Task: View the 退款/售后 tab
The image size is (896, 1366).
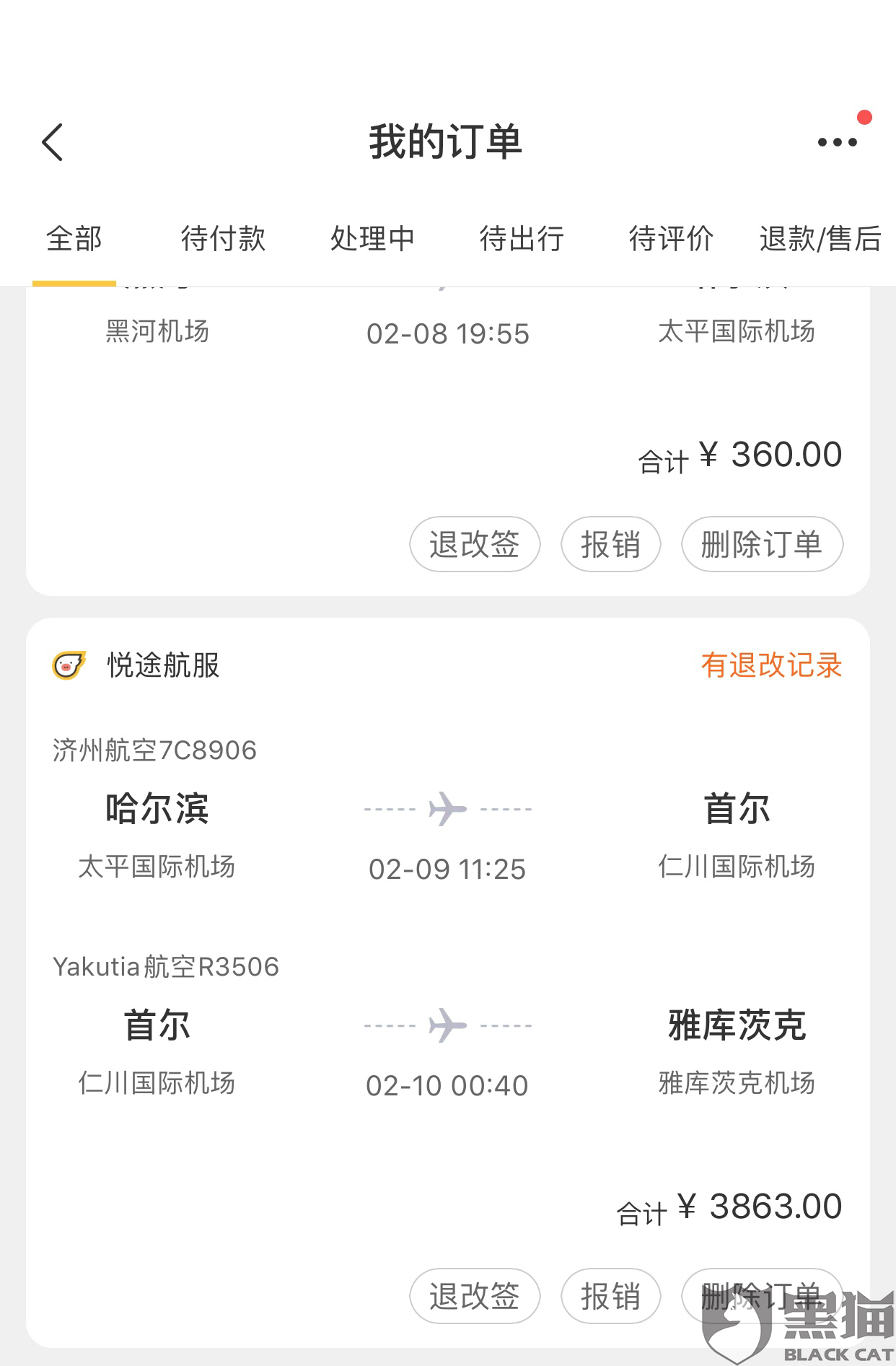Action: click(820, 239)
